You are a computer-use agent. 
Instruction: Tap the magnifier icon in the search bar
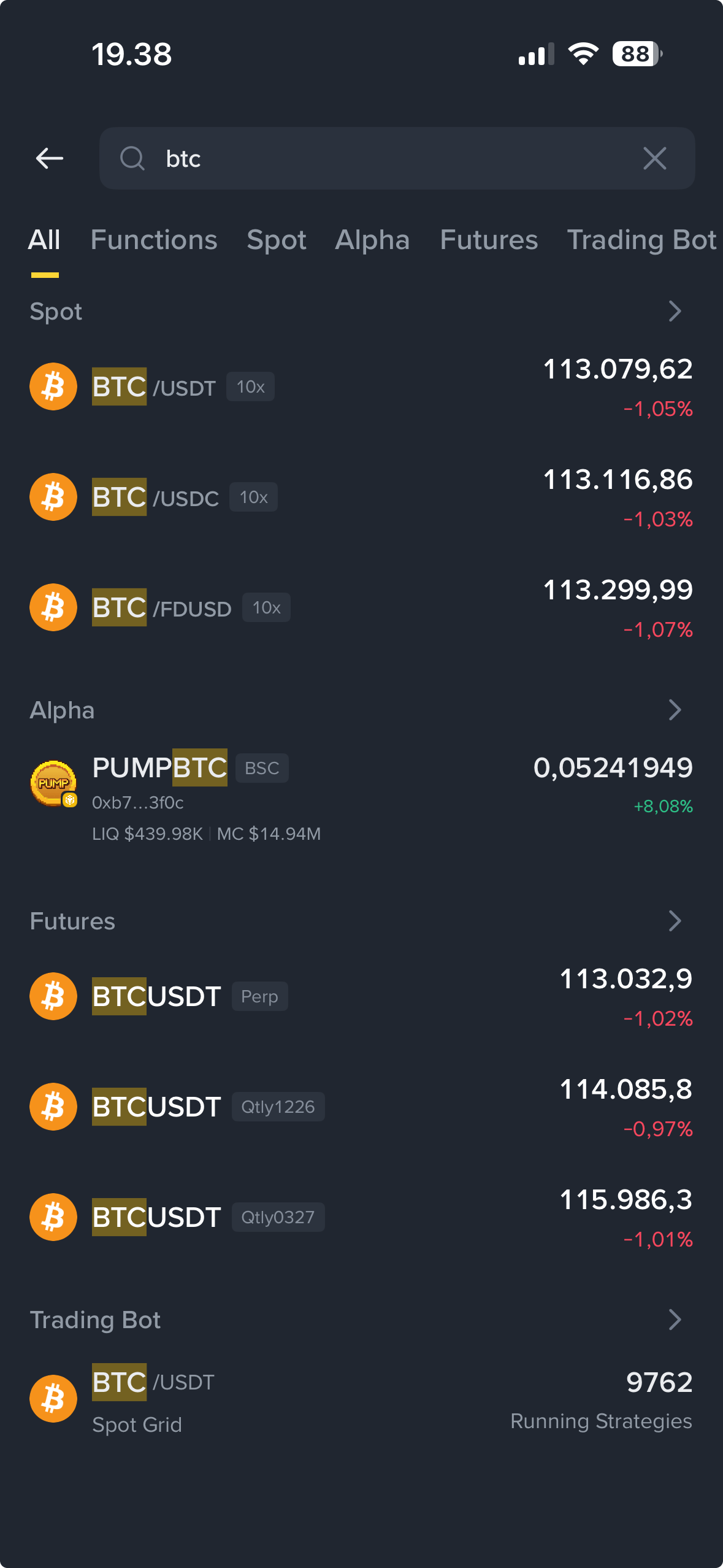click(132, 158)
